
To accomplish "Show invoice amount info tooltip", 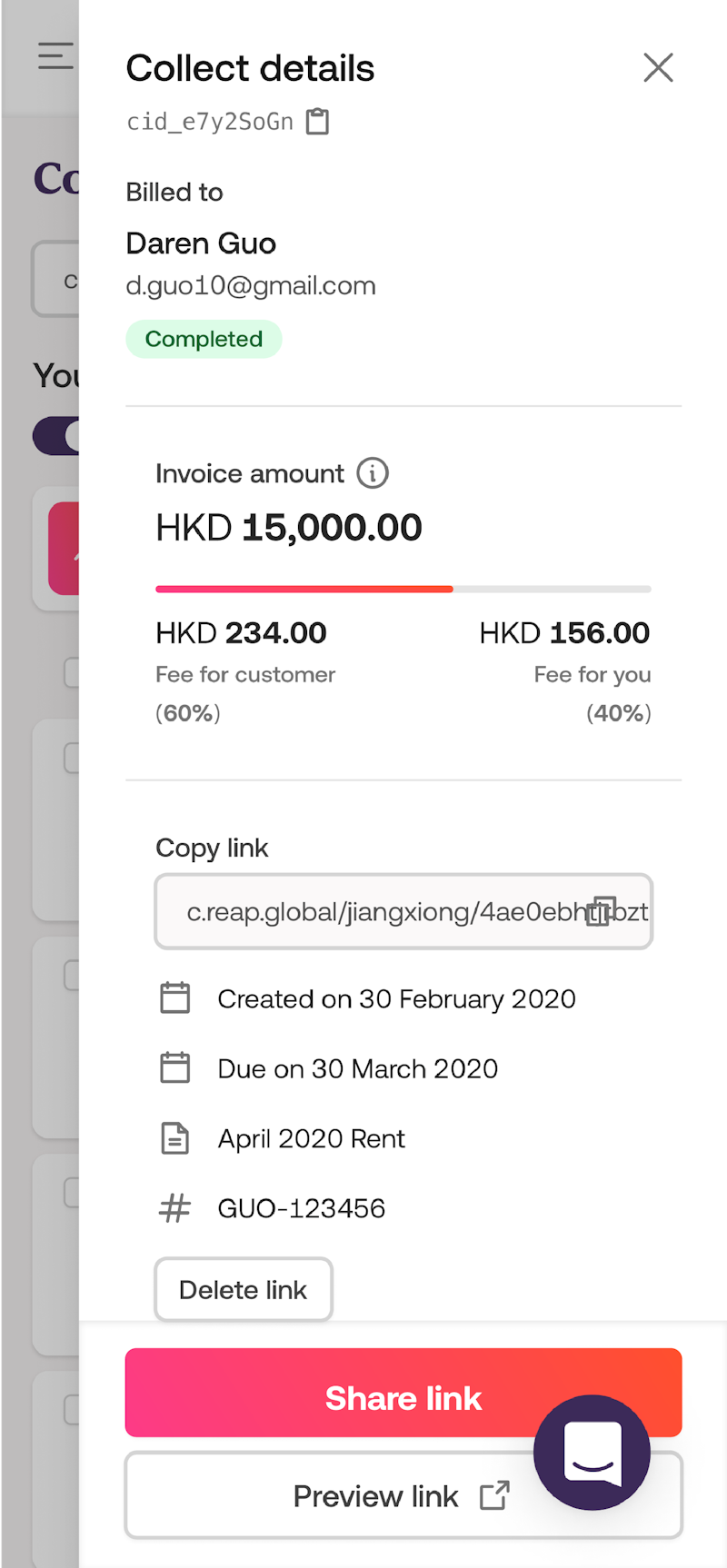I will (373, 473).
